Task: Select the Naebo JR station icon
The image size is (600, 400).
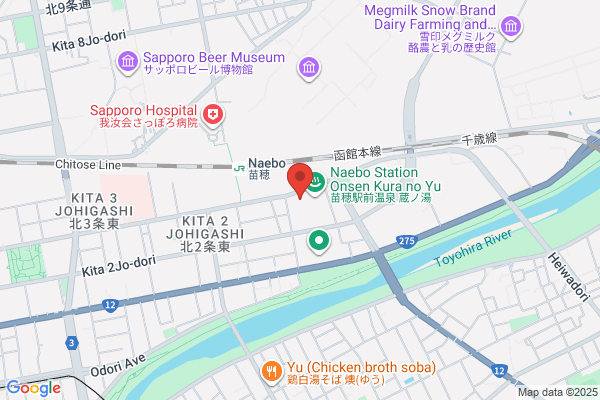Action: click(x=239, y=168)
